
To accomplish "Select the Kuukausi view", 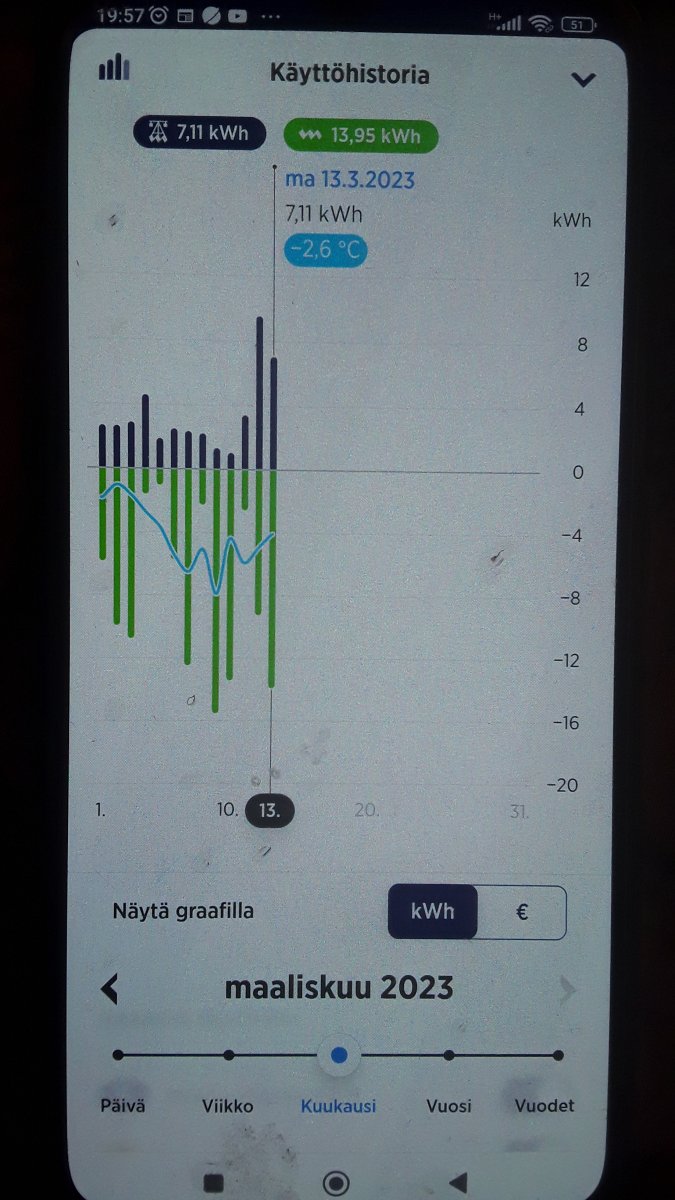I will click(x=339, y=1106).
